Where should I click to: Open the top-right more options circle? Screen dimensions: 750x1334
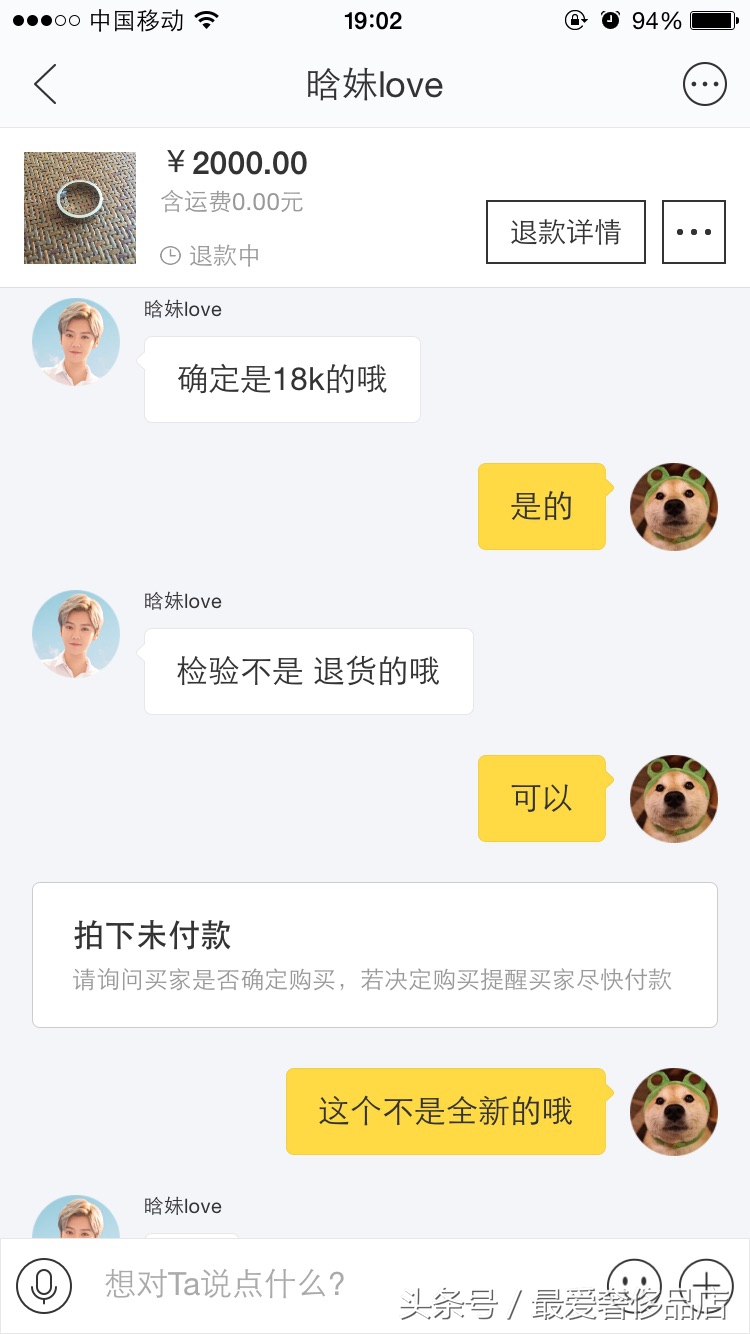[x=705, y=84]
